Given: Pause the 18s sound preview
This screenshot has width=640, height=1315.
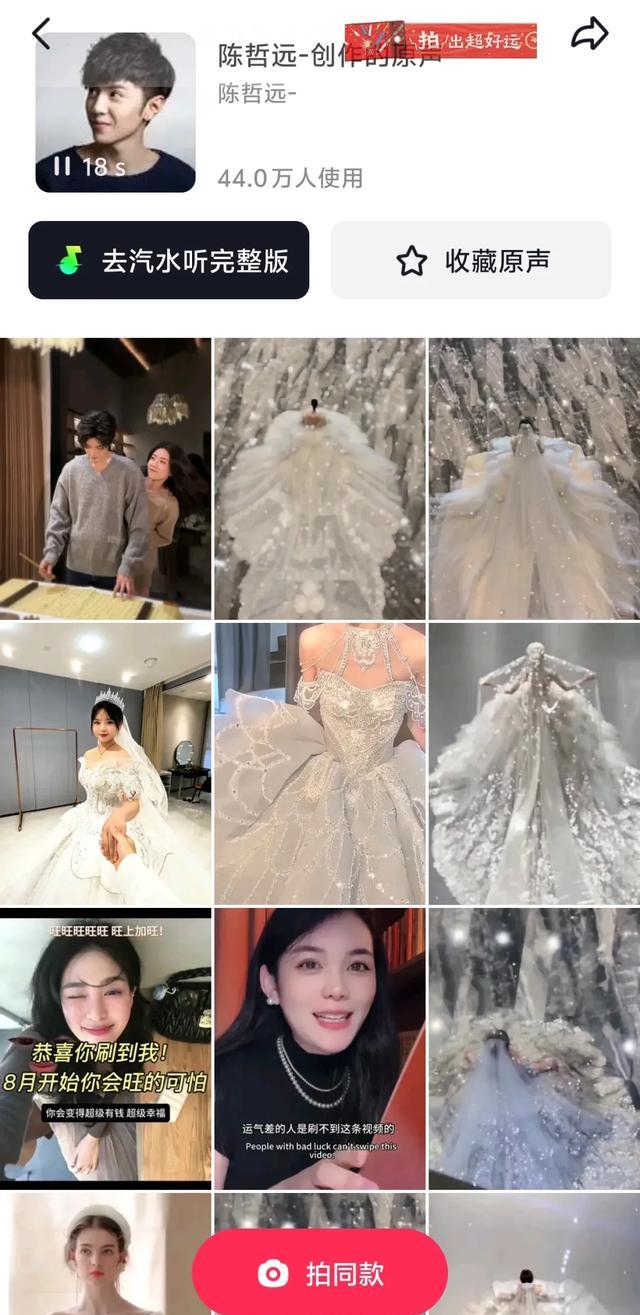Looking at the screenshot, I should point(62,166).
